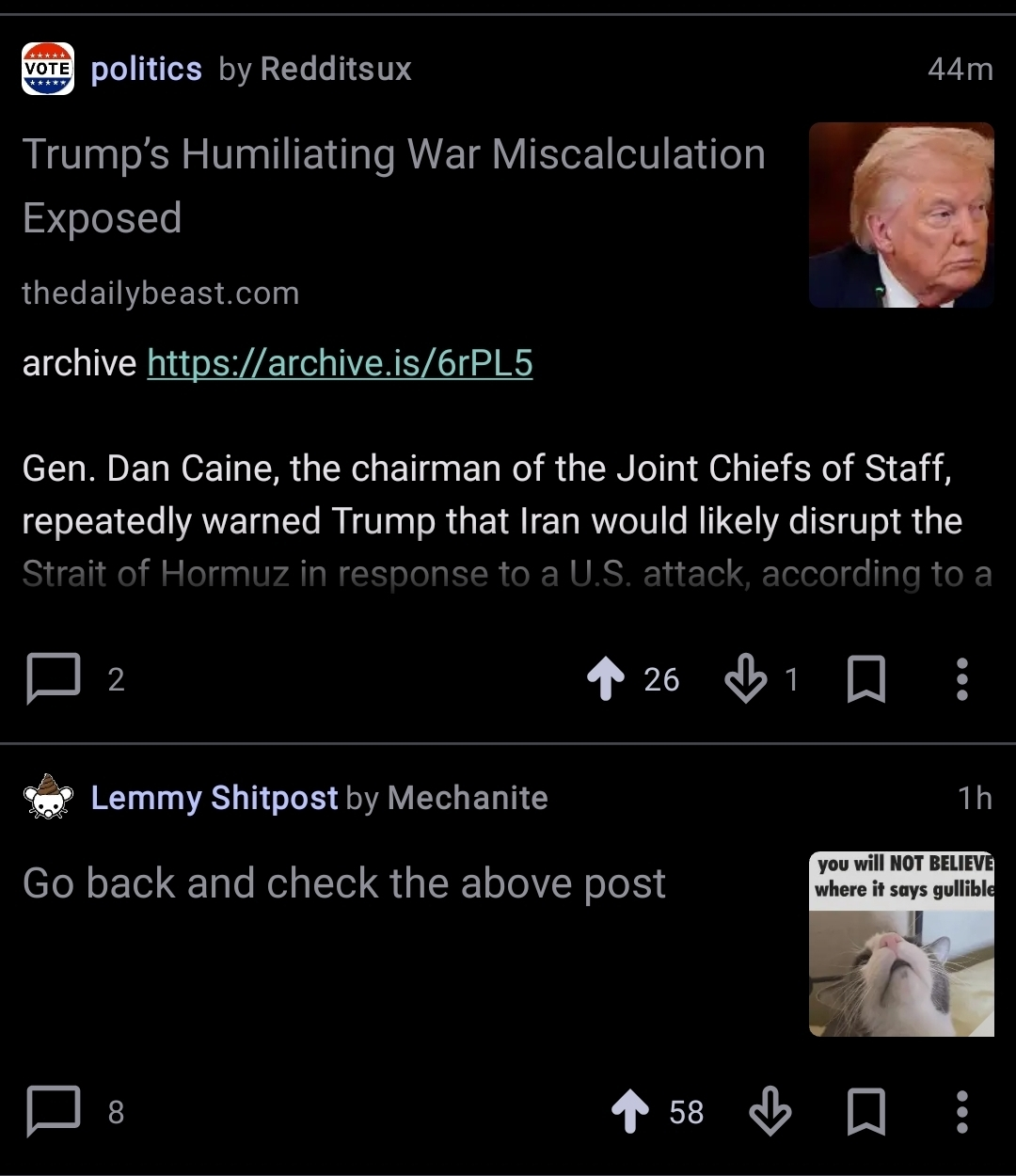This screenshot has width=1016, height=1176.
Task: Downvote the politics post by Redditsux
Action: pos(746,679)
